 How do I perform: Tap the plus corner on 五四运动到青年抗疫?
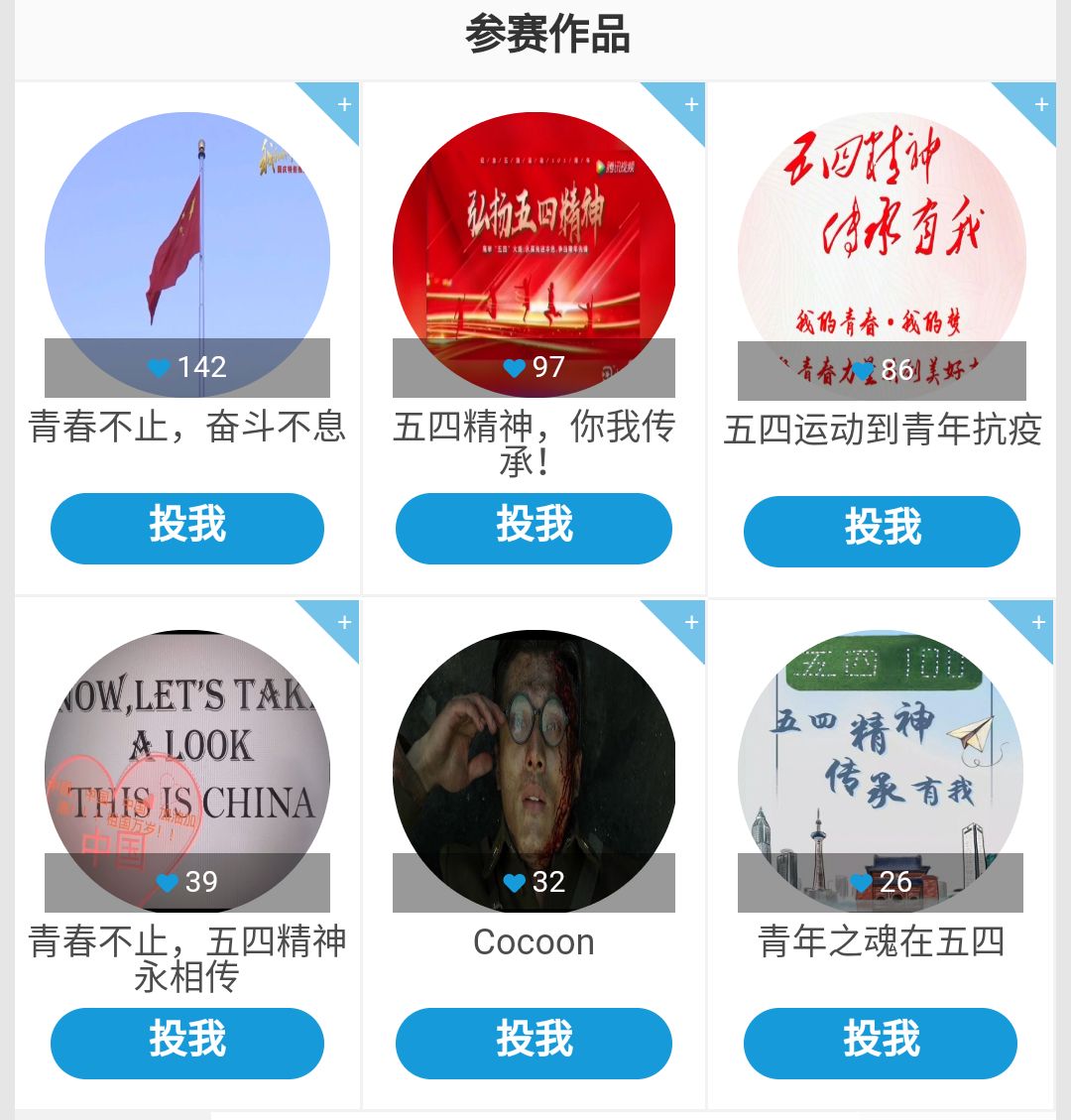tap(1037, 103)
